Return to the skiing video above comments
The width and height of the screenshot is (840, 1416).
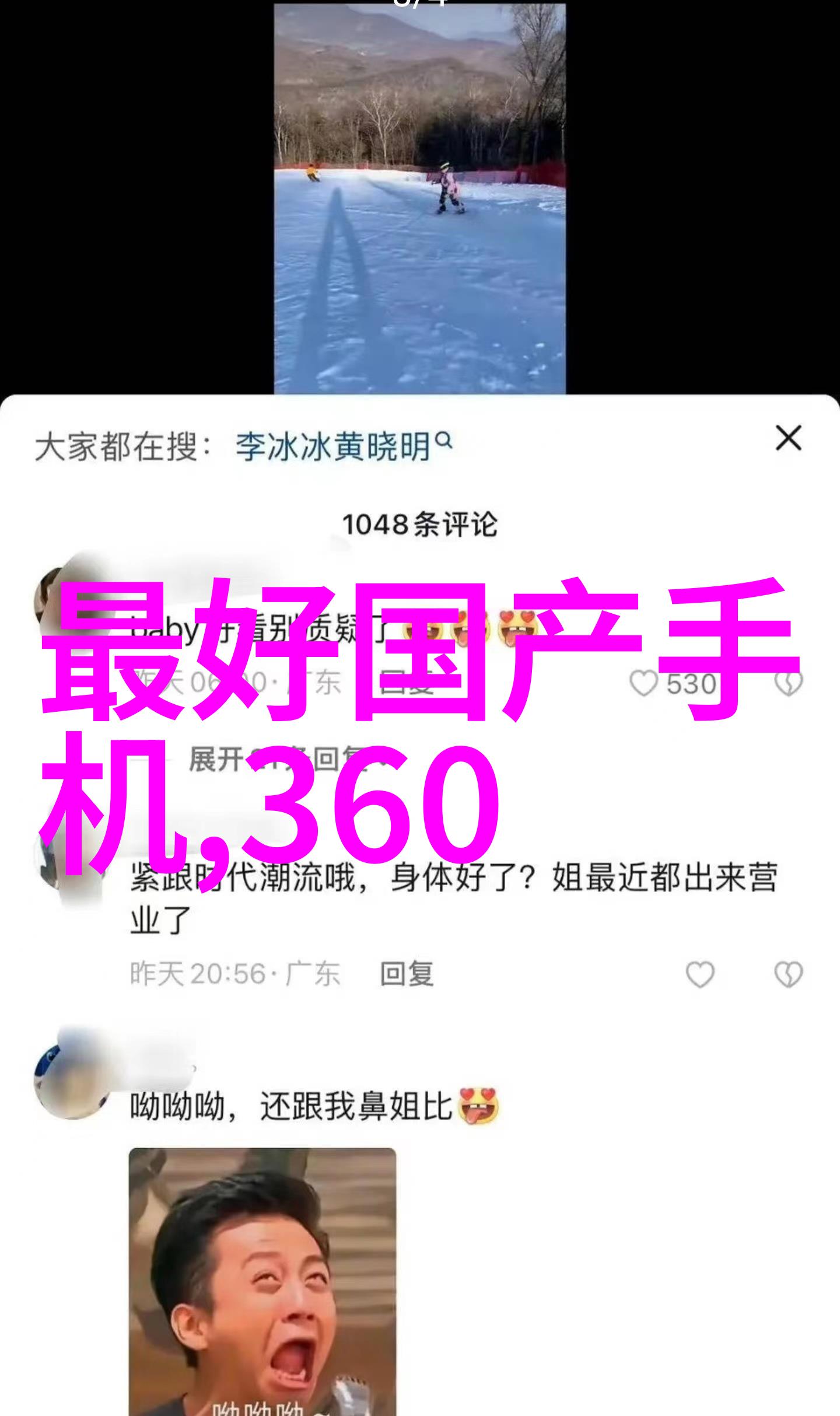click(419, 198)
